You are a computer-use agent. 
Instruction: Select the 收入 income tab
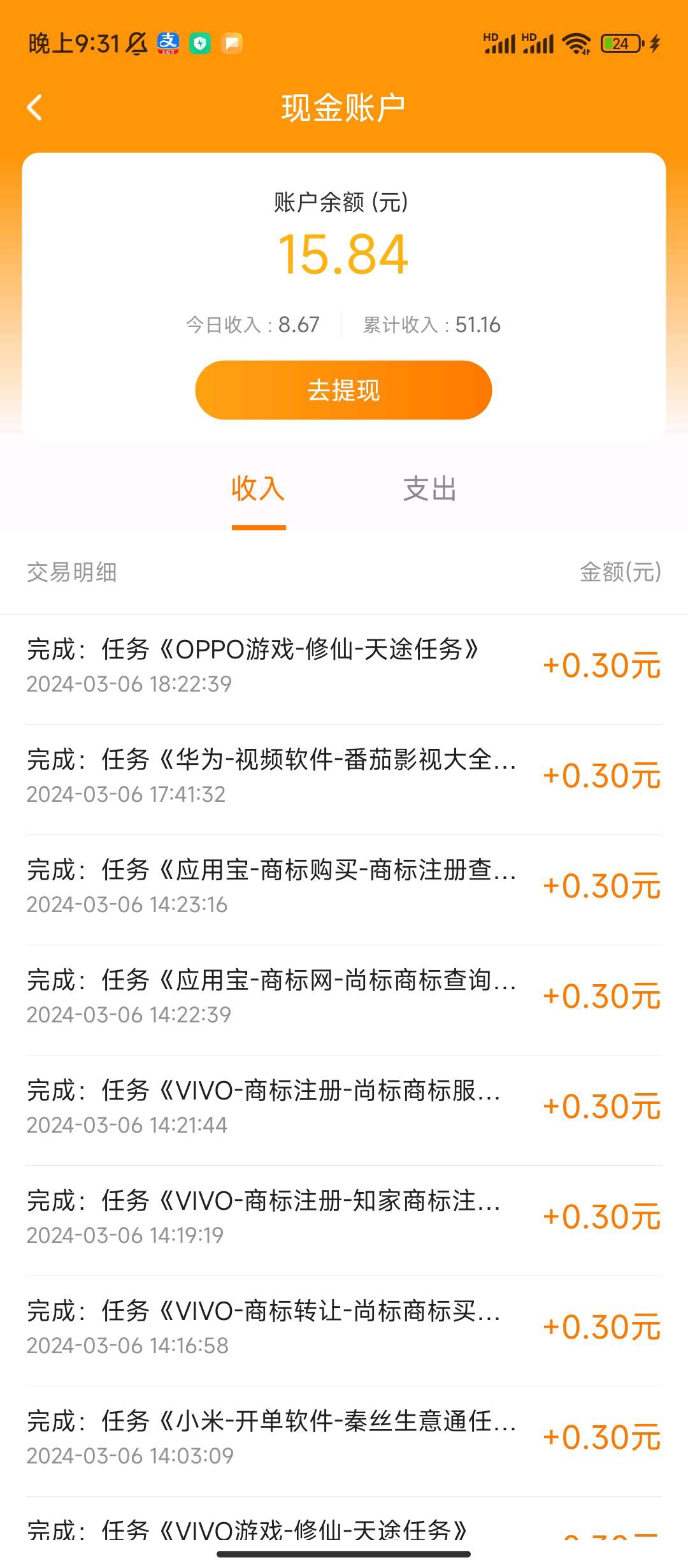tap(258, 490)
